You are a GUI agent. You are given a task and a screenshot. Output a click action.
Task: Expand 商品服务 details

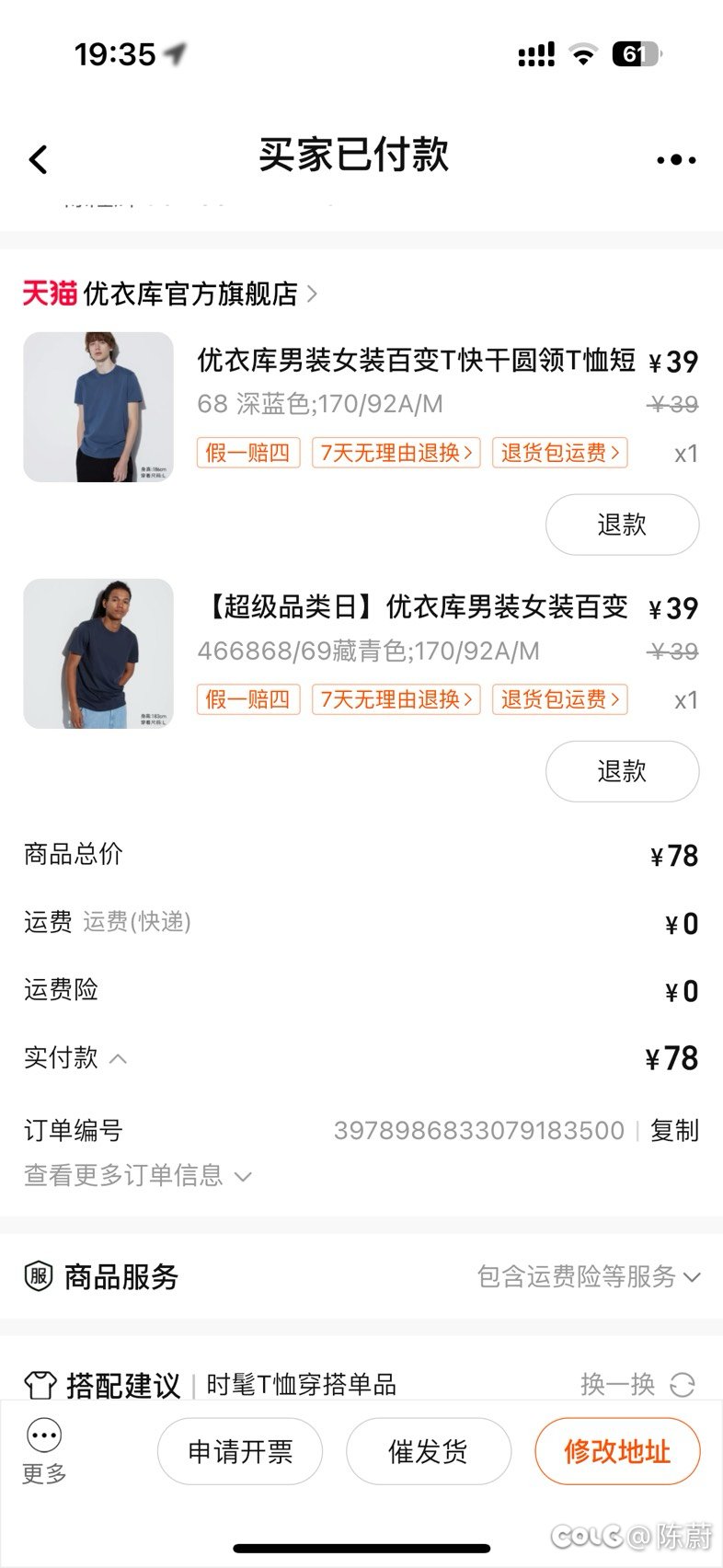589,1276
